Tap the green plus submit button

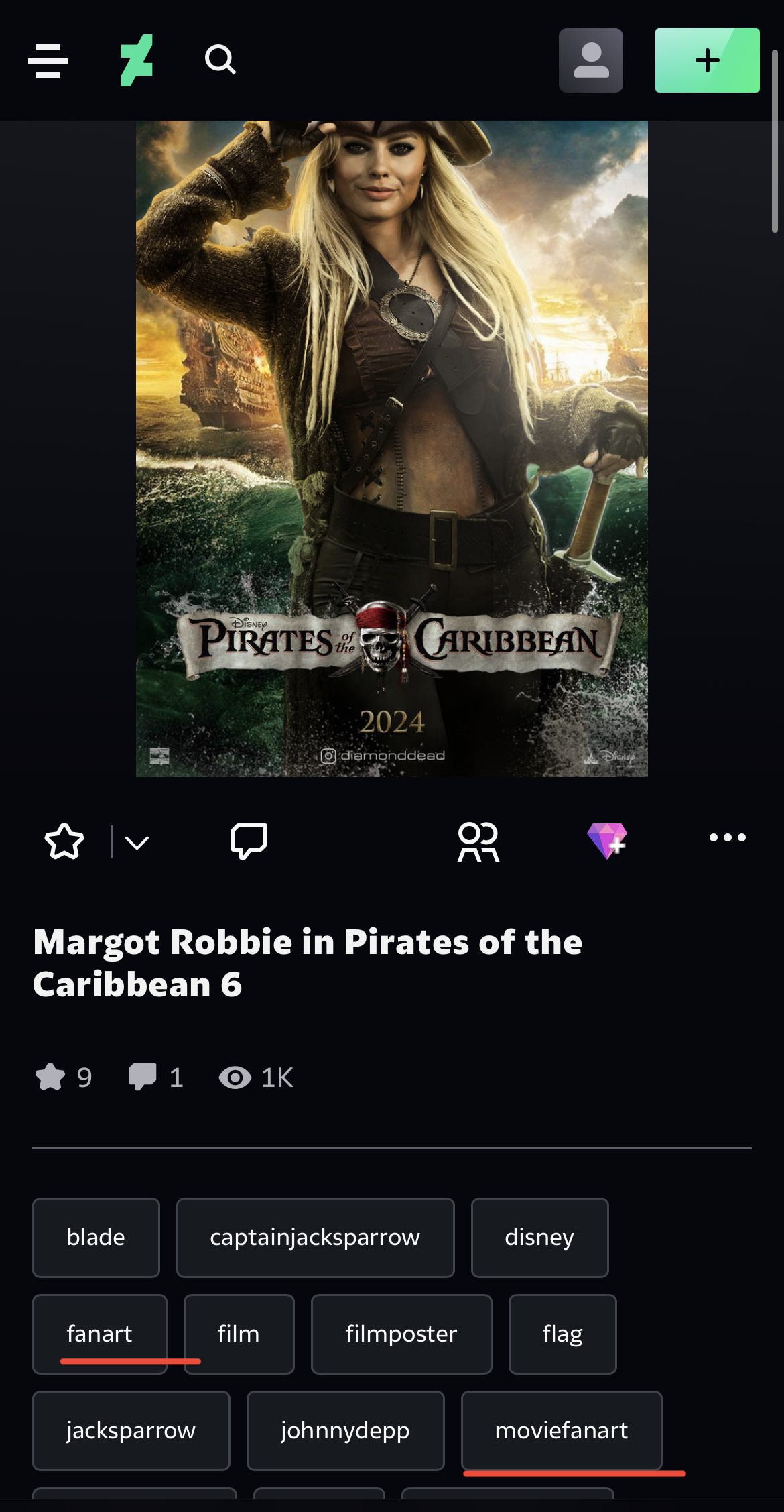(706, 60)
